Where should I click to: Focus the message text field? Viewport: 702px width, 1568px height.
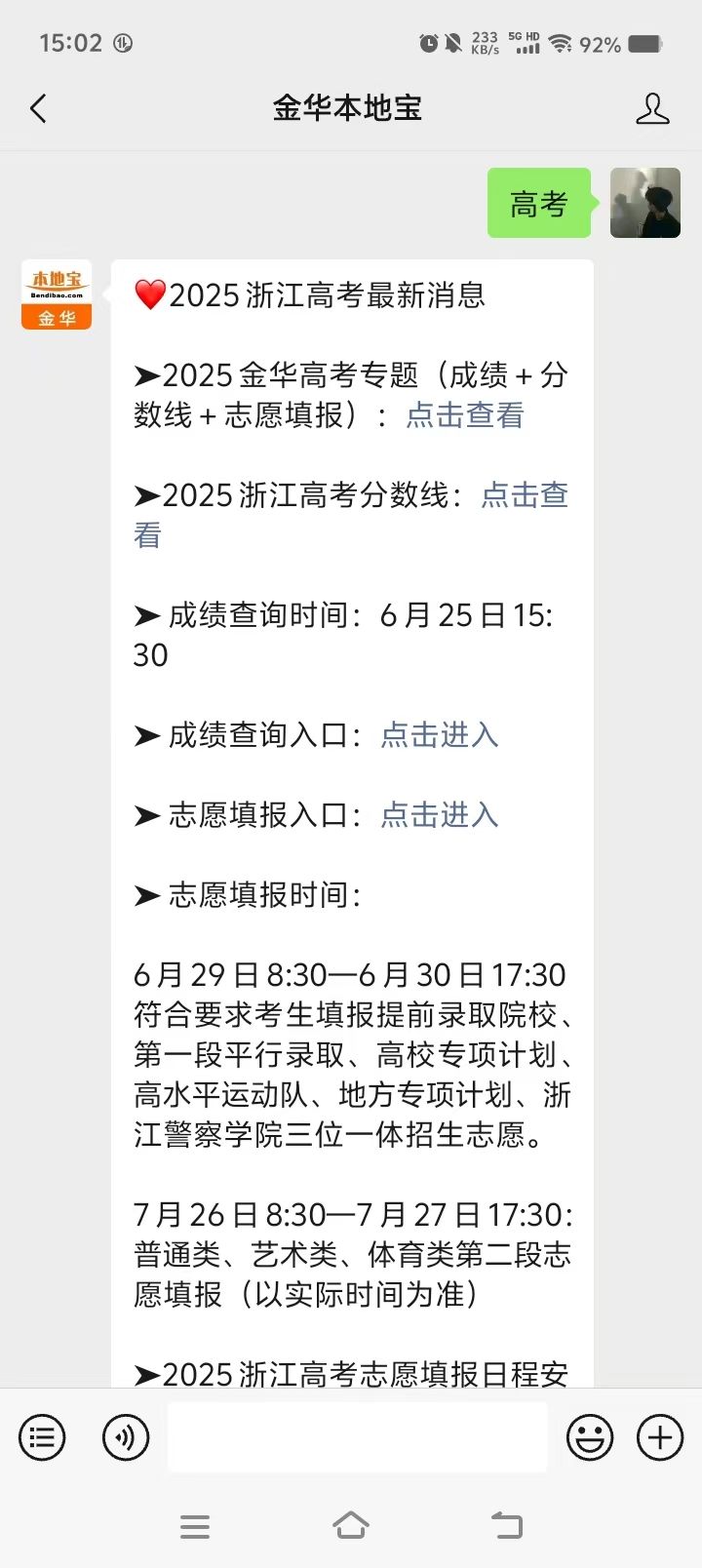pos(357,1437)
